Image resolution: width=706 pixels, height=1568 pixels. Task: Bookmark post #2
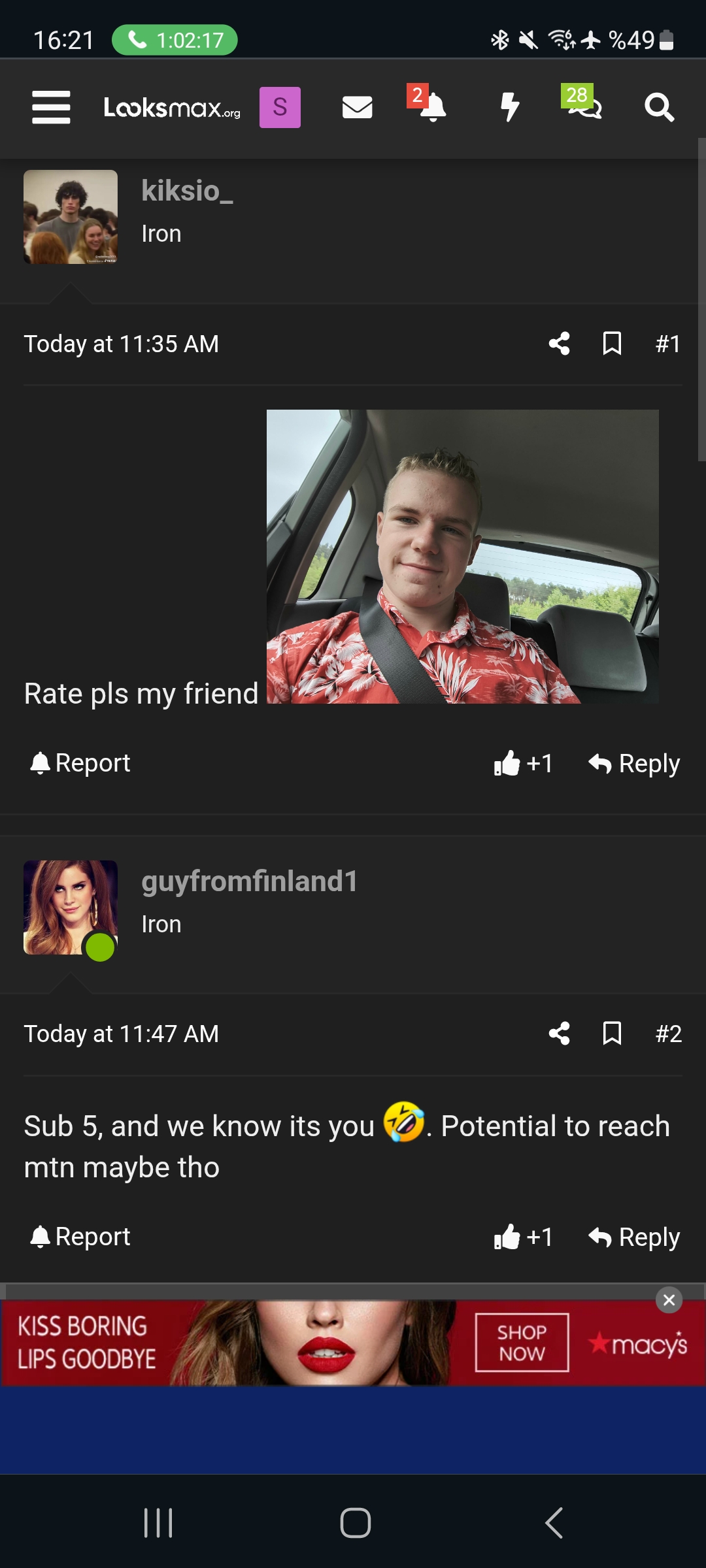coord(612,1034)
